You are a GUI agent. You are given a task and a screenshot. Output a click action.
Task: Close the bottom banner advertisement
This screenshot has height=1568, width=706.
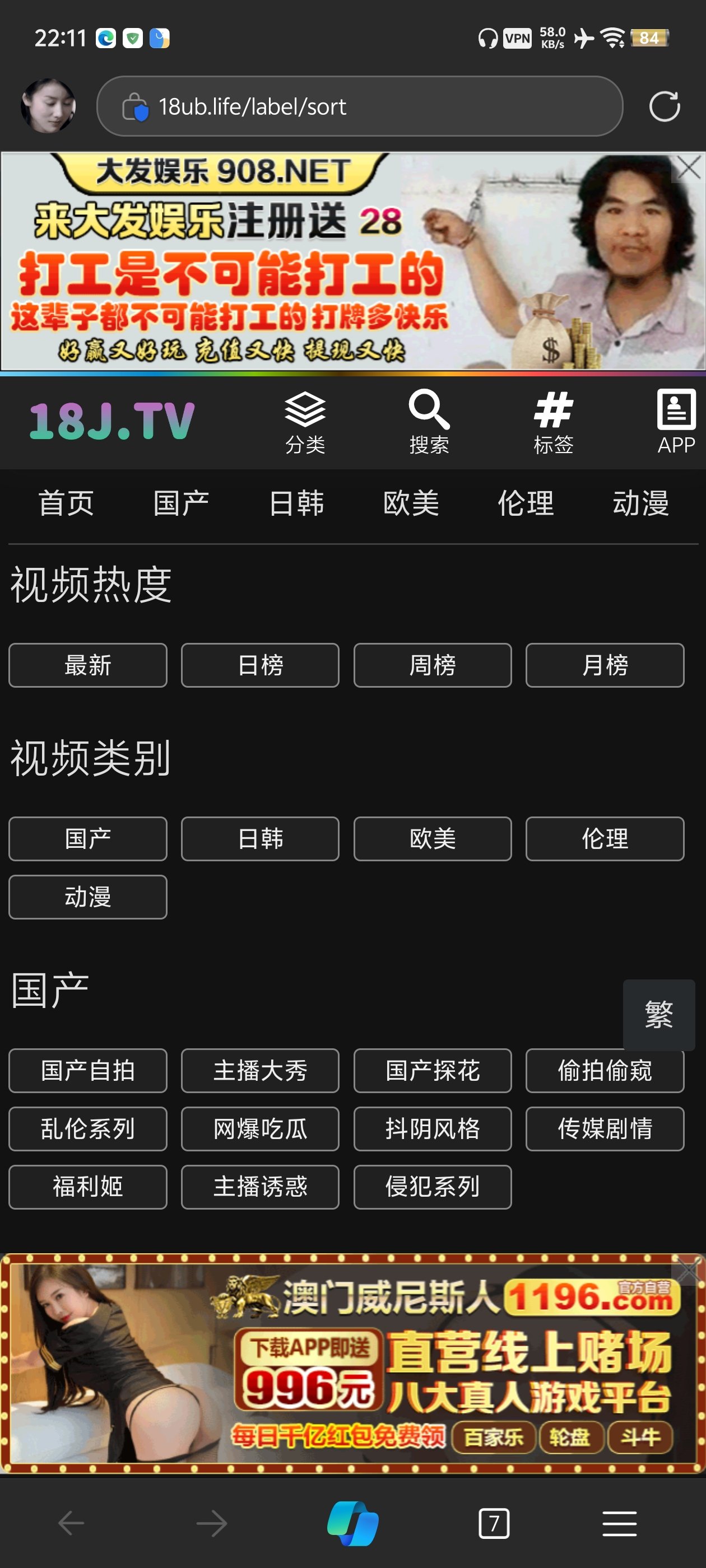(688, 1270)
